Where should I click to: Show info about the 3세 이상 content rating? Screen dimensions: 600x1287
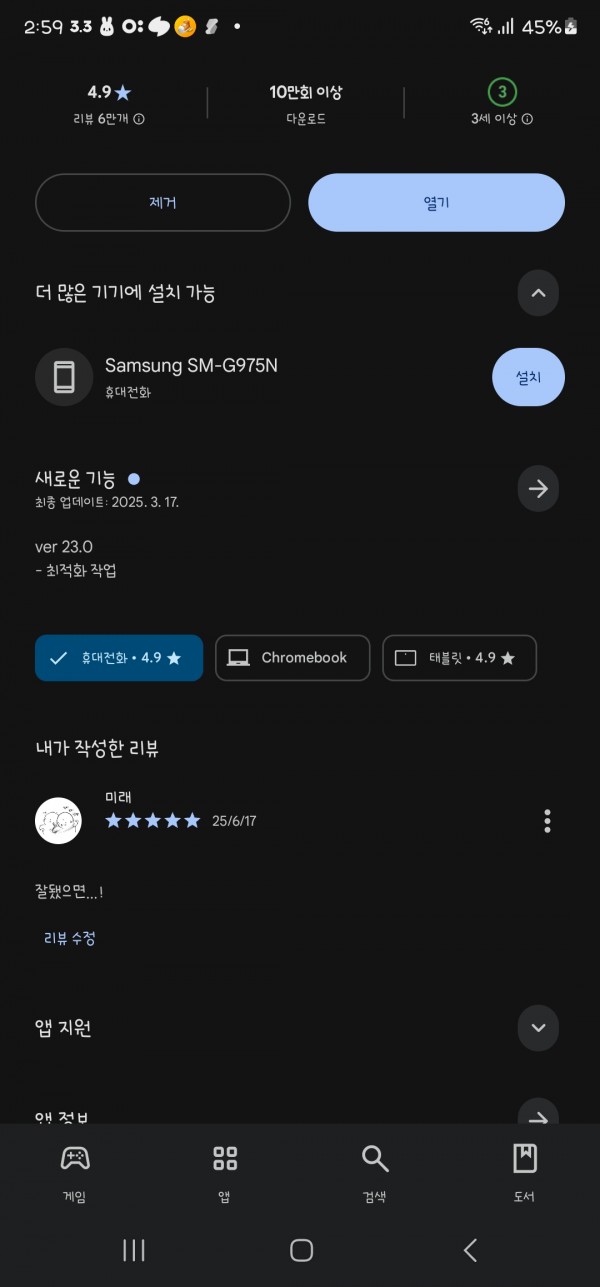pos(527,119)
